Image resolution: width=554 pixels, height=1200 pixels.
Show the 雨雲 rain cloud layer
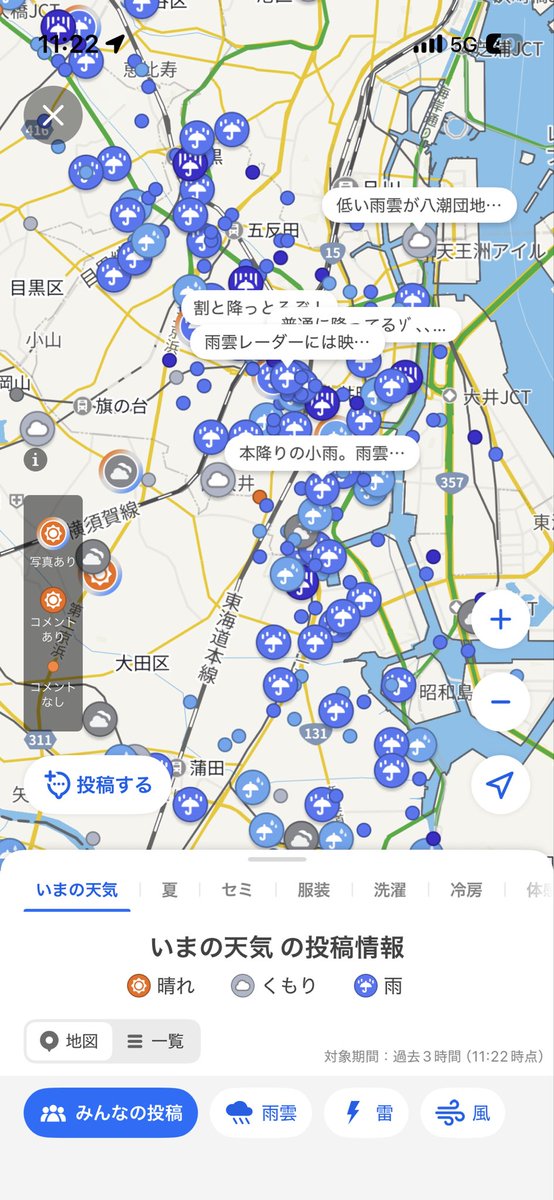(261, 1113)
